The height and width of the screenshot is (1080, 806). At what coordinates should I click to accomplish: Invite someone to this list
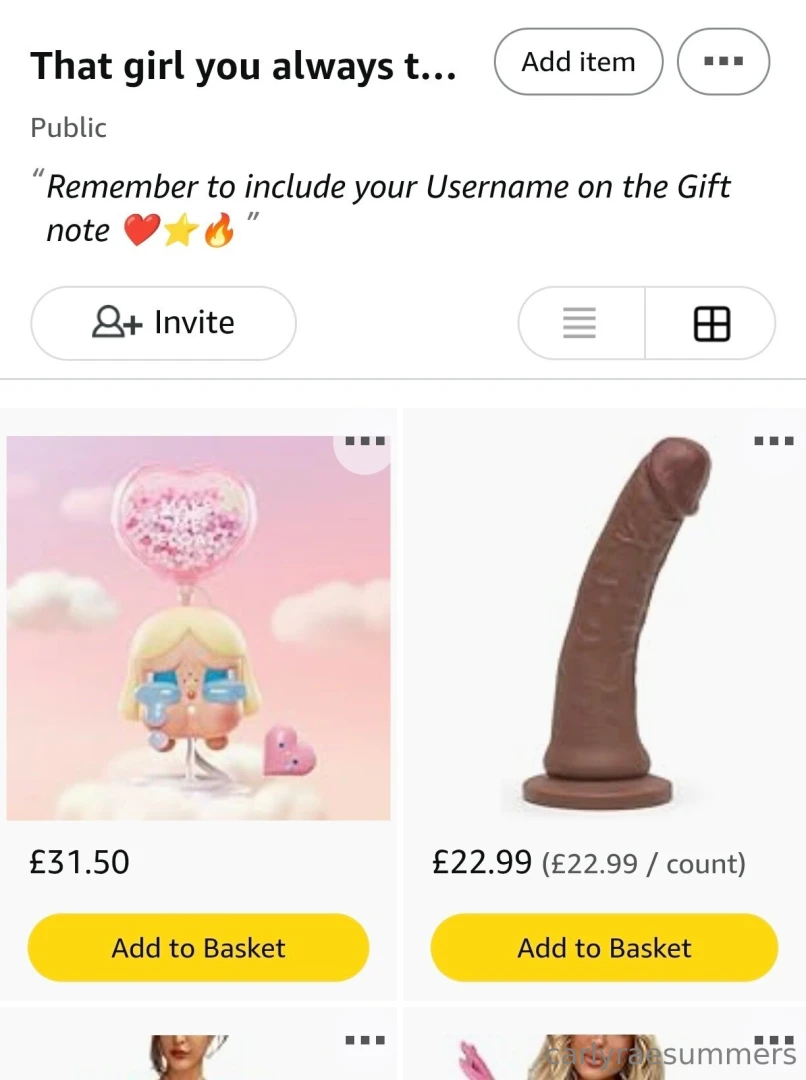click(x=163, y=323)
